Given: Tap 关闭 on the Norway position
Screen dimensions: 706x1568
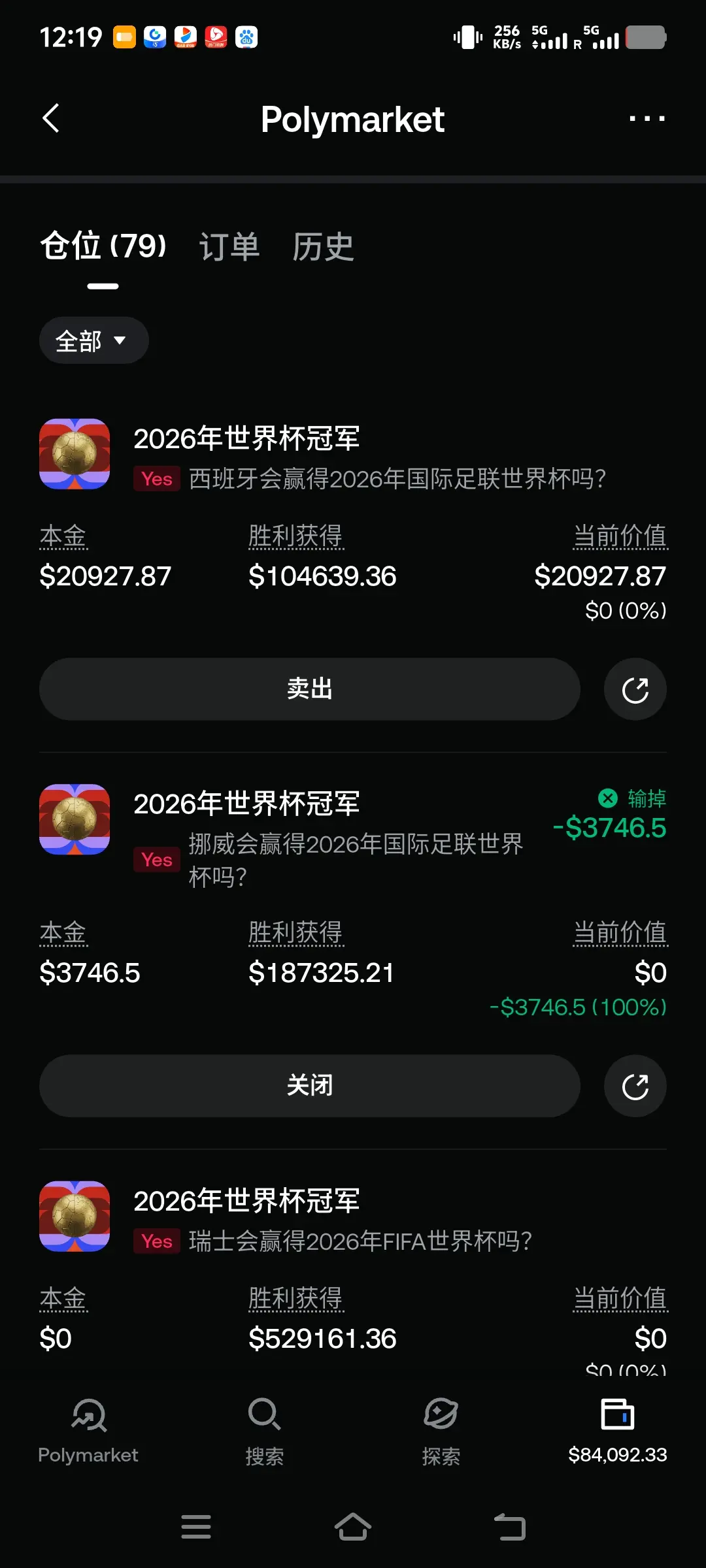Looking at the screenshot, I should [x=310, y=1086].
